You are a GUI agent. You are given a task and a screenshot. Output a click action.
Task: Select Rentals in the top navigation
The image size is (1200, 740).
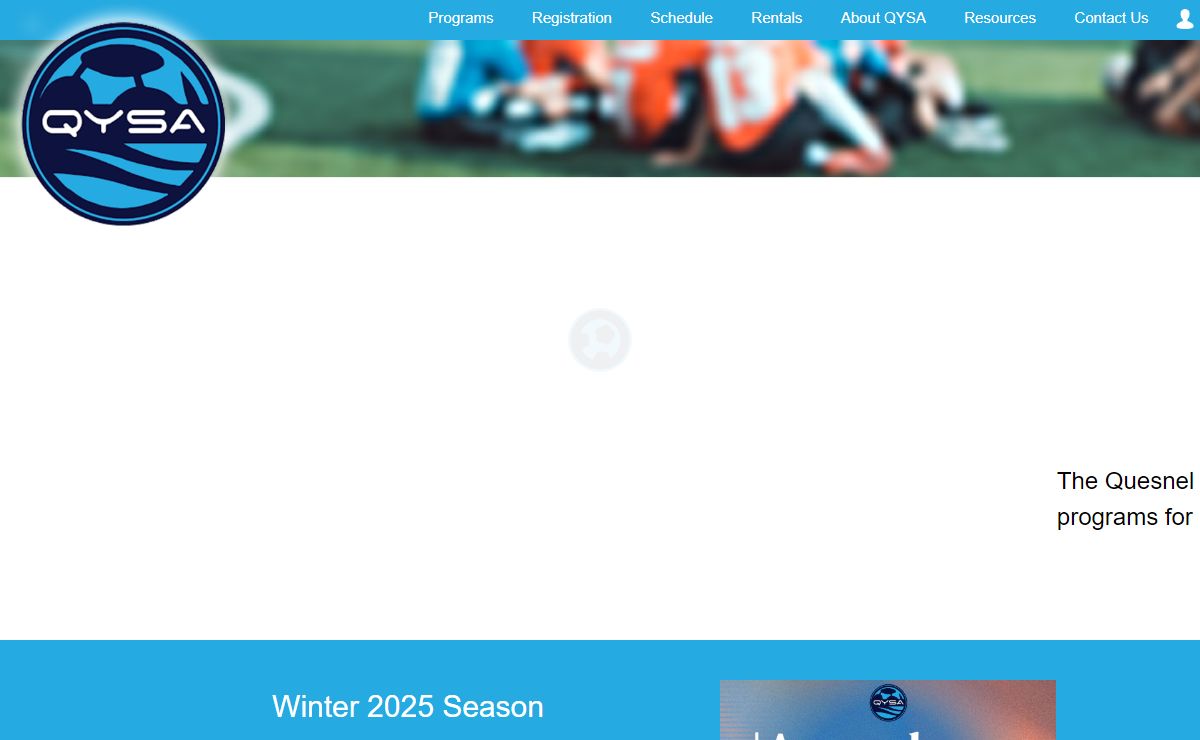776,18
